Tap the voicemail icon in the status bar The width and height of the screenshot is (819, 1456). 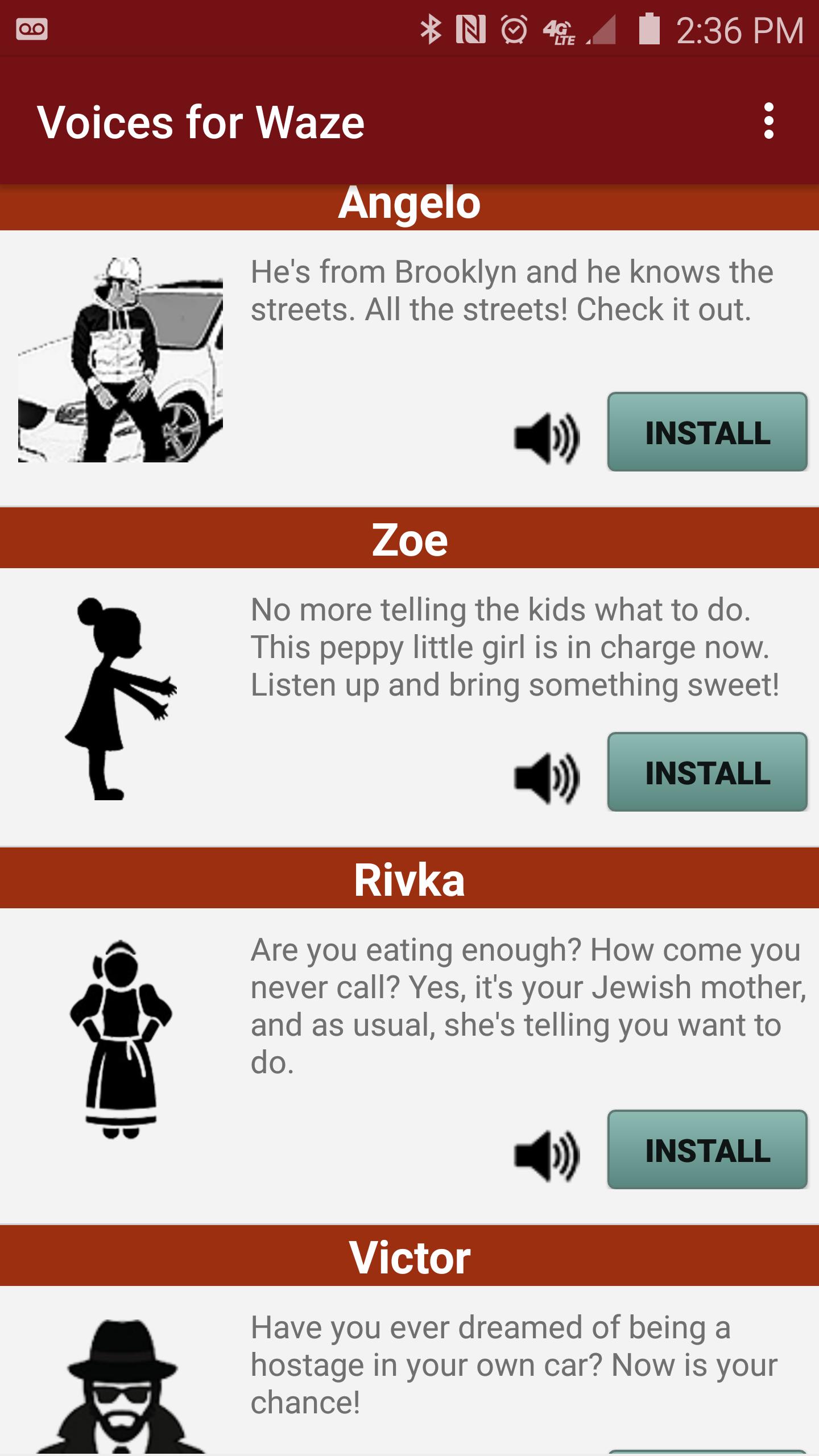tap(32, 28)
